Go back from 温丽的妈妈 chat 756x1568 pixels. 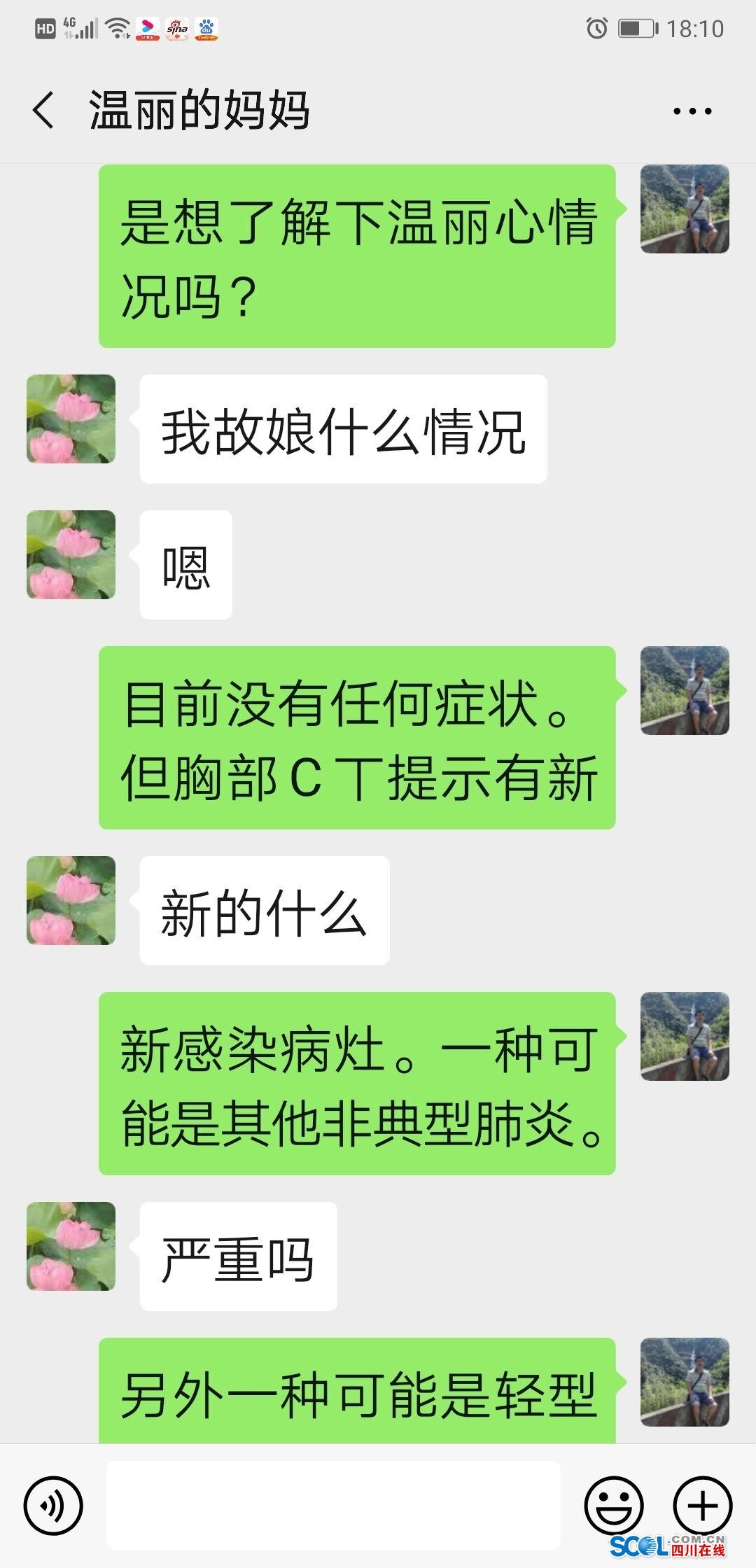43,111
